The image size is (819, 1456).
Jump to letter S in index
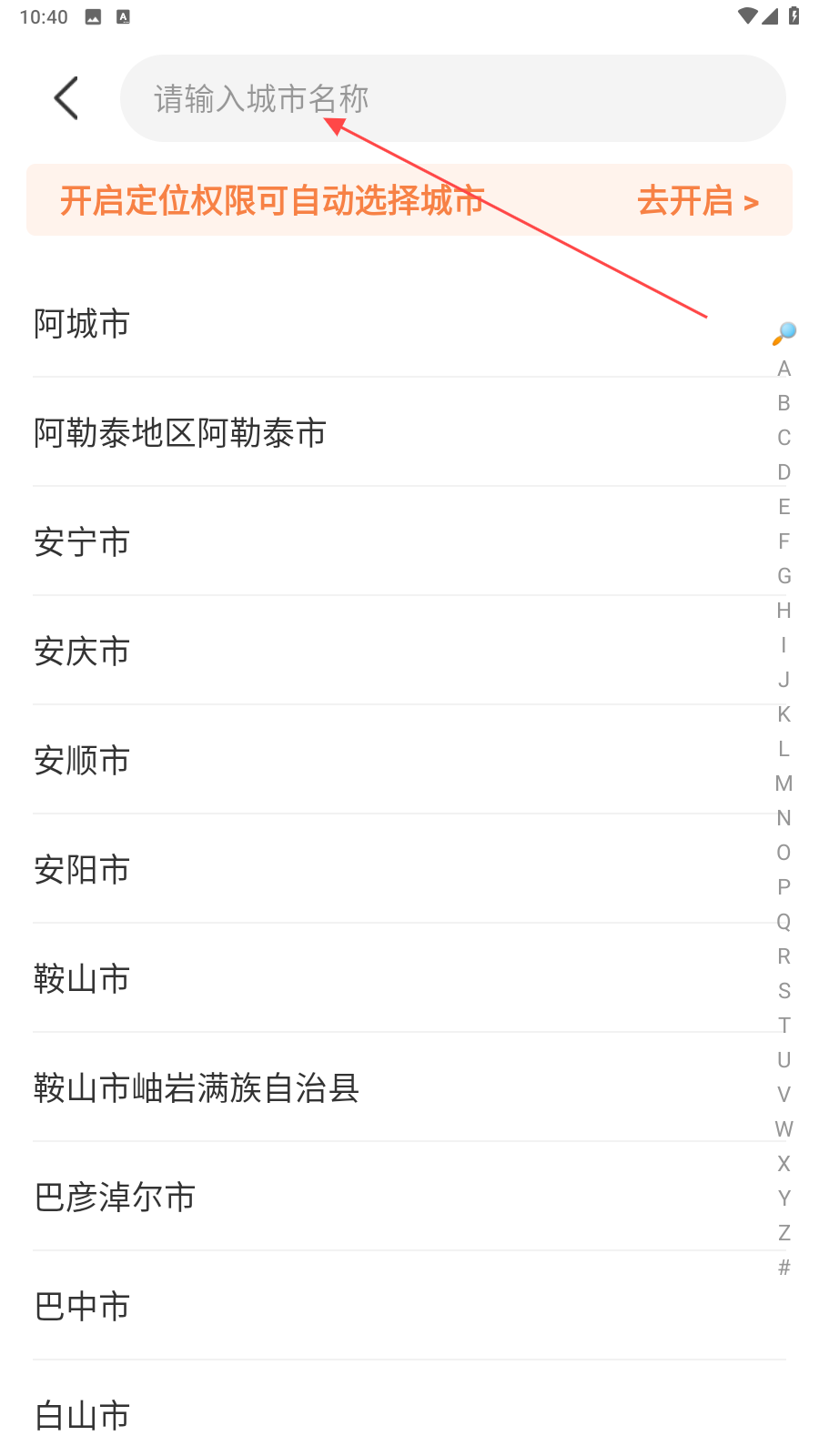tap(784, 991)
